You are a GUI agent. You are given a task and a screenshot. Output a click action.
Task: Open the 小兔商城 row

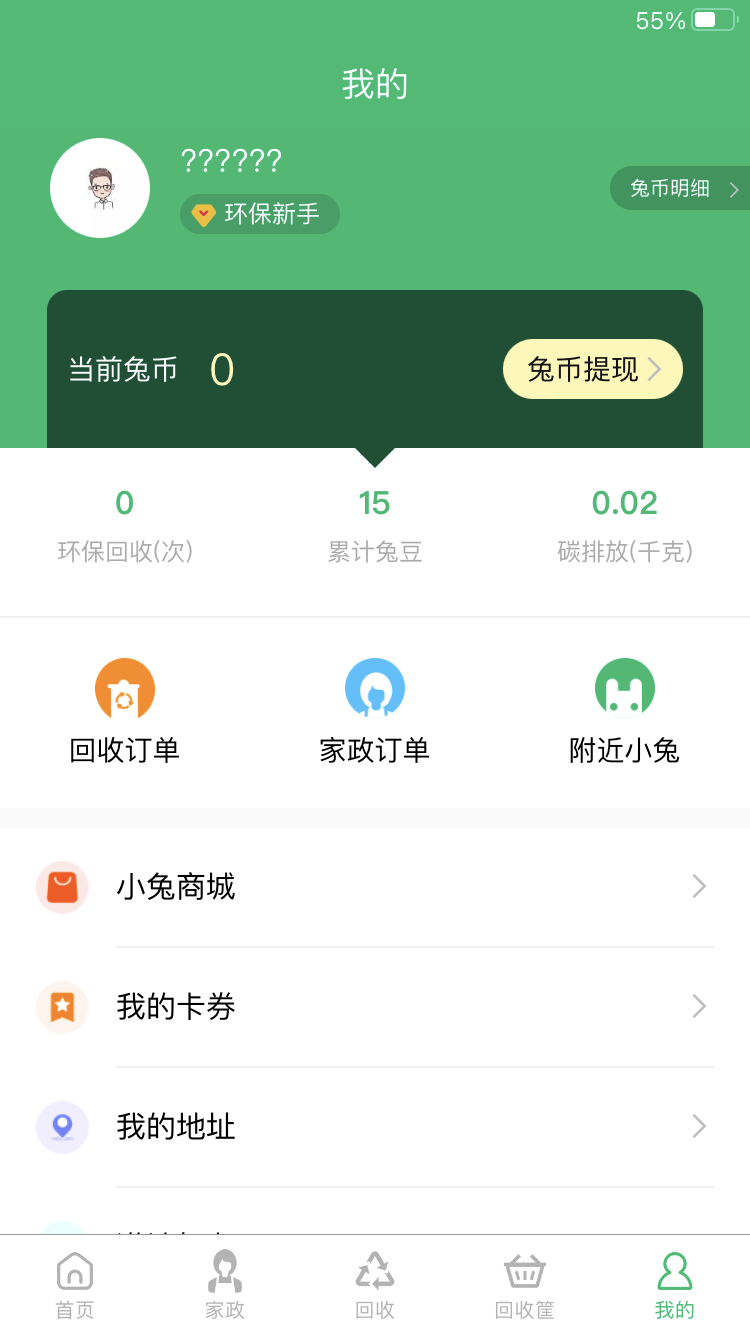click(x=375, y=887)
